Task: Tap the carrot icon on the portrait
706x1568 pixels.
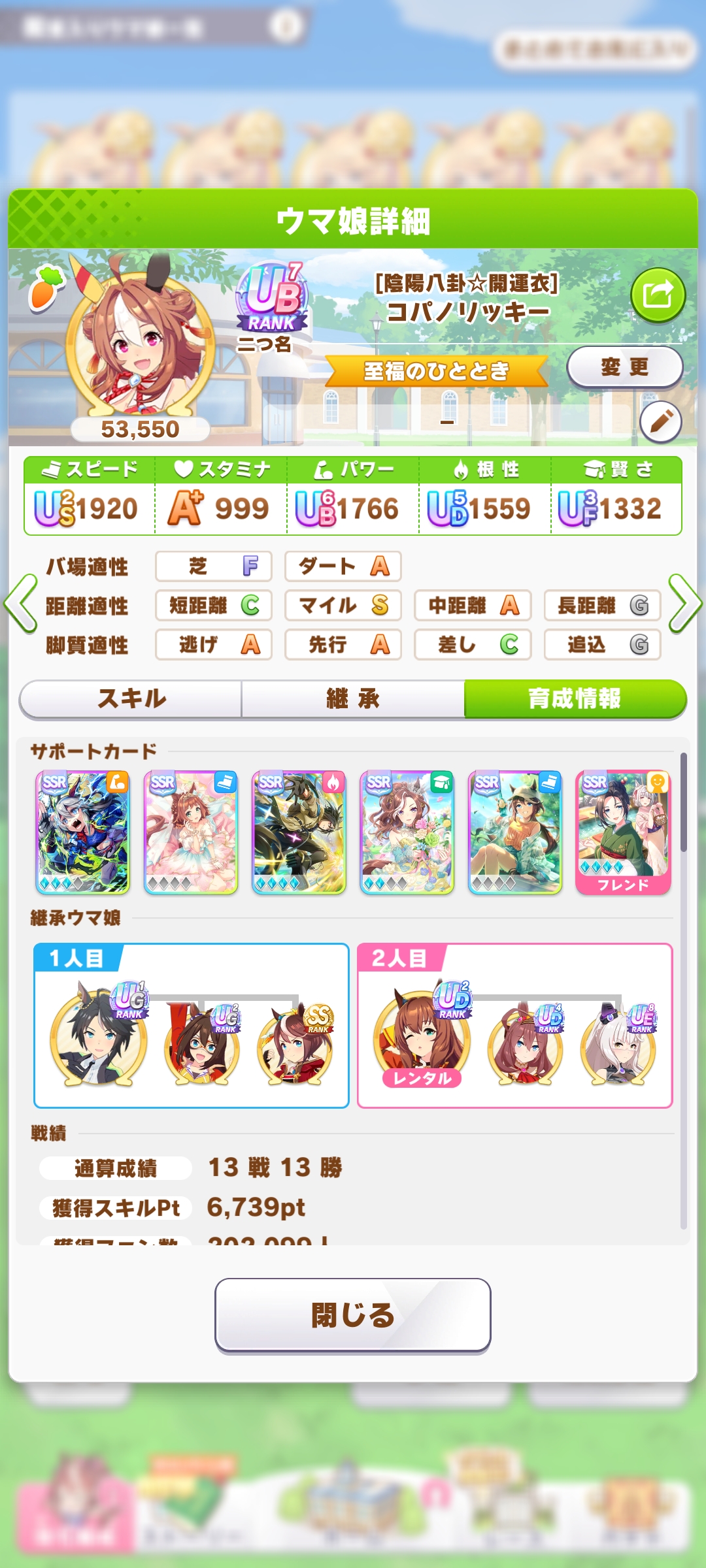Action: [45, 287]
